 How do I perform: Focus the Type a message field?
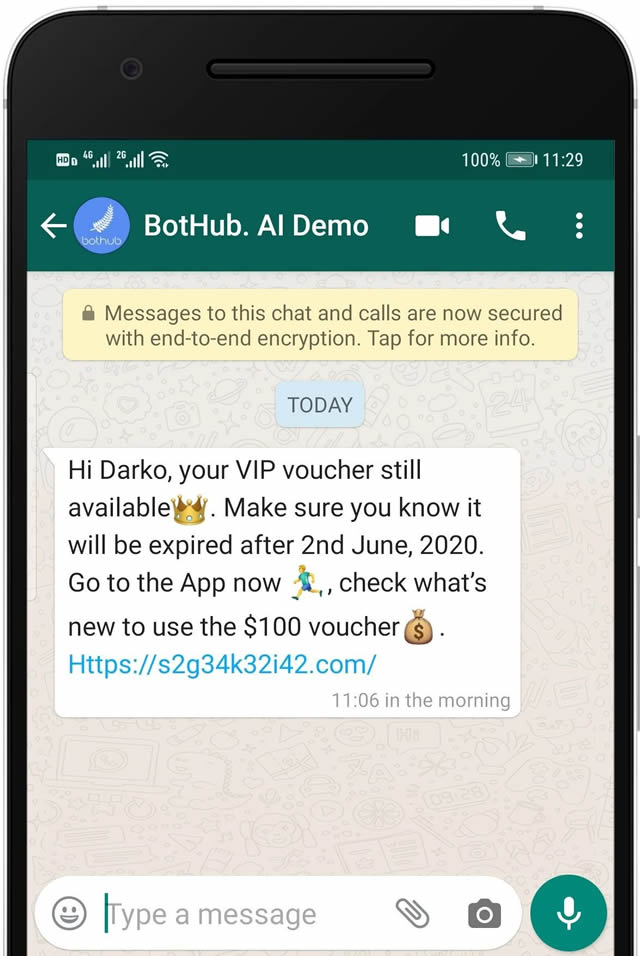click(x=240, y=914)
